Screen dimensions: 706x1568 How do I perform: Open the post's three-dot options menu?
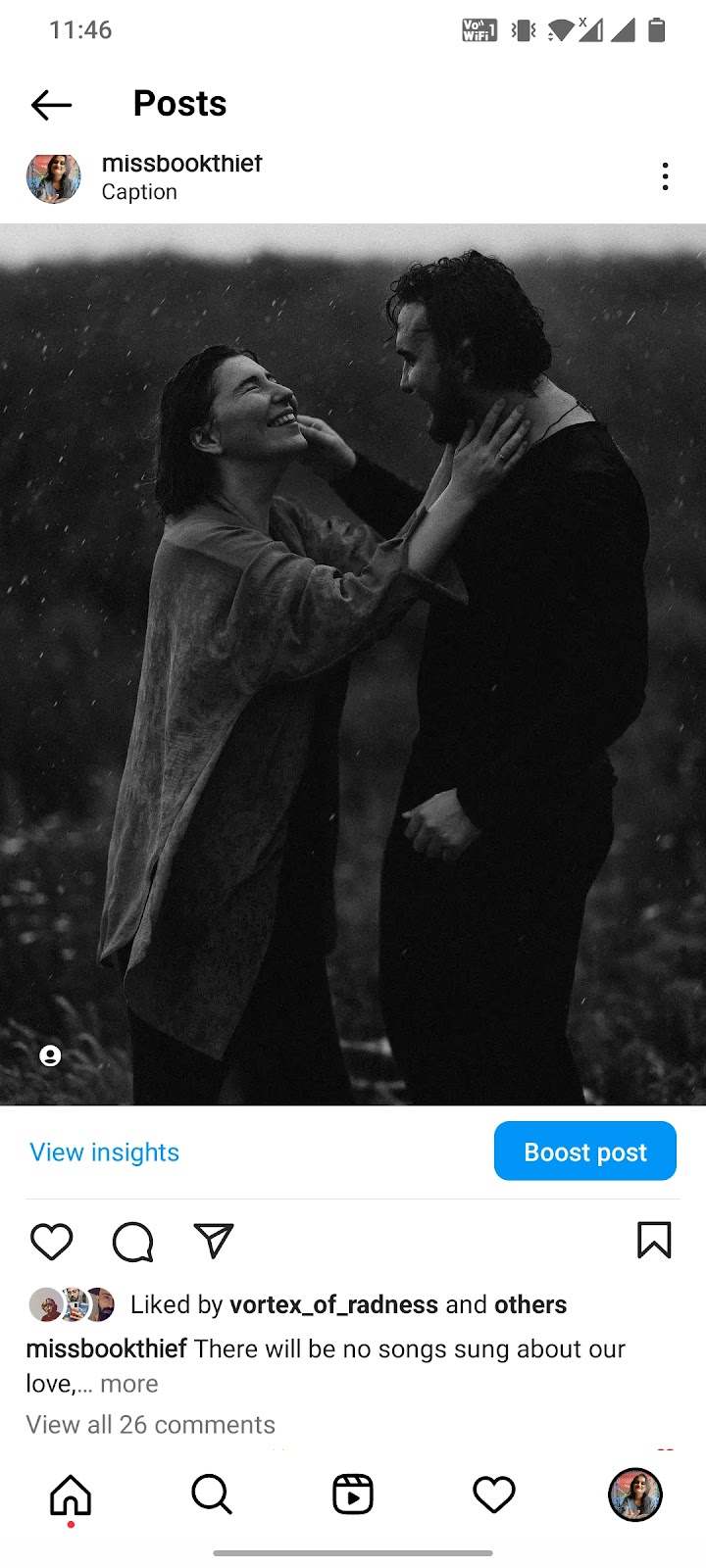(x=665, y=176)
